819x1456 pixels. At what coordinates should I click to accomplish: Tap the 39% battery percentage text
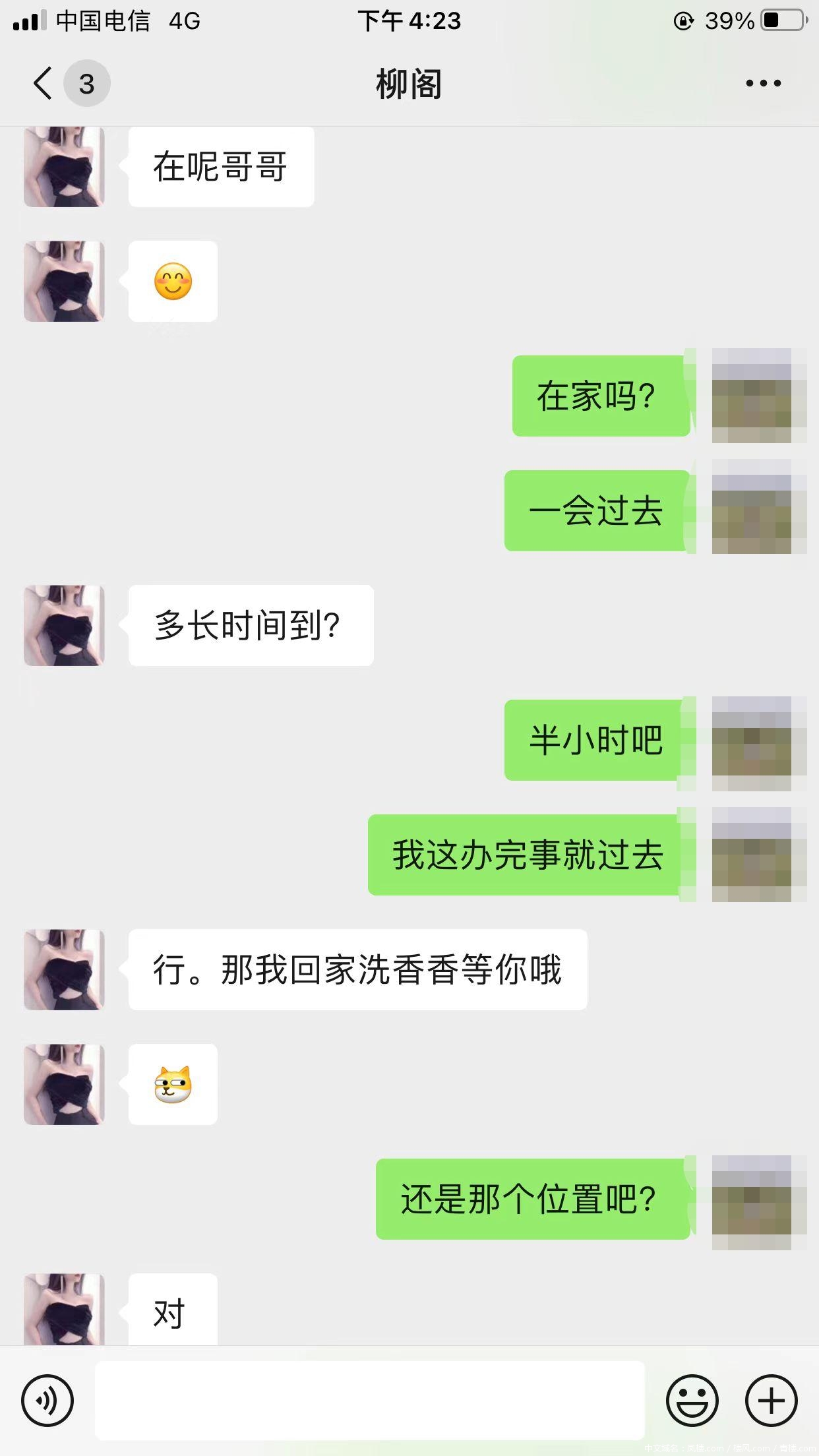tap(729, 20)
